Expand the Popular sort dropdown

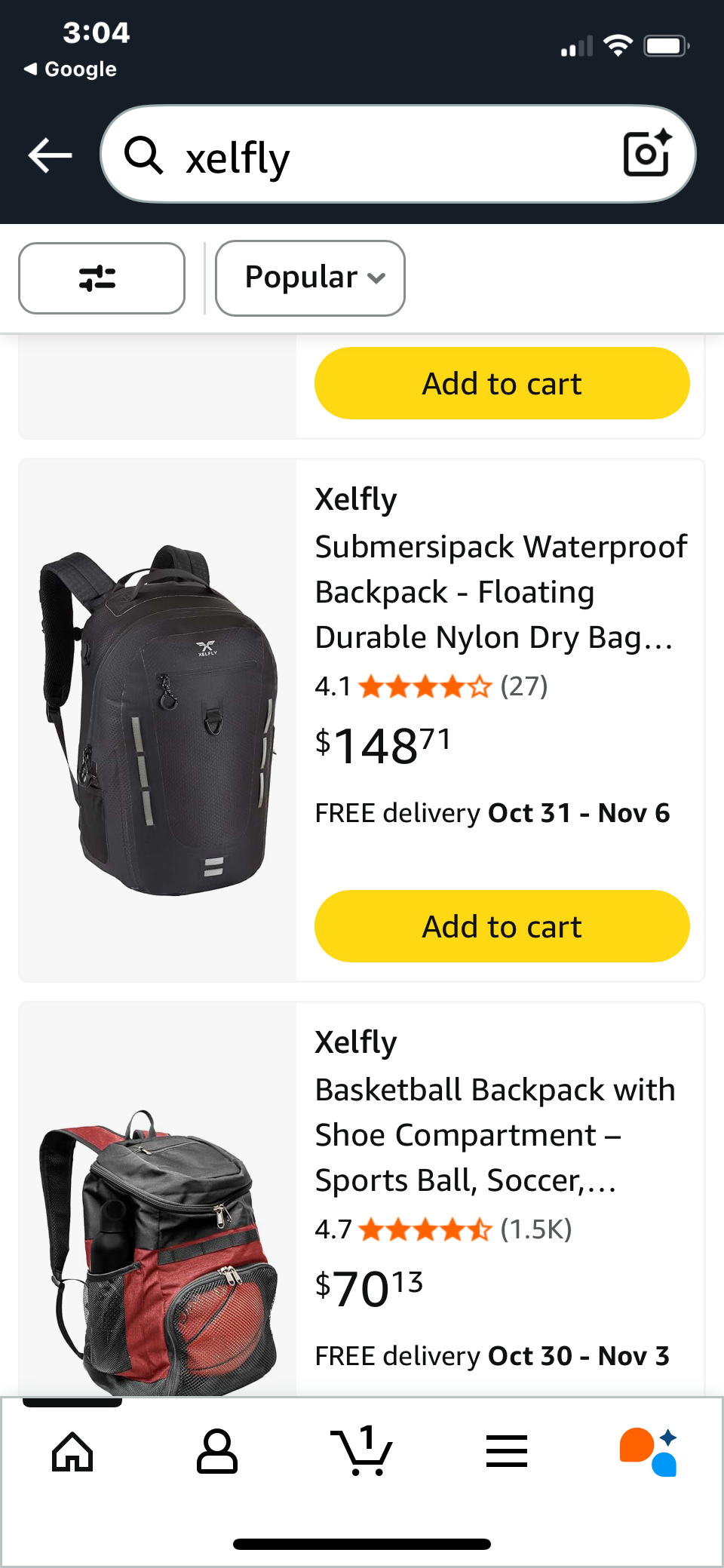pyautogui.click(x=310, y=278)
